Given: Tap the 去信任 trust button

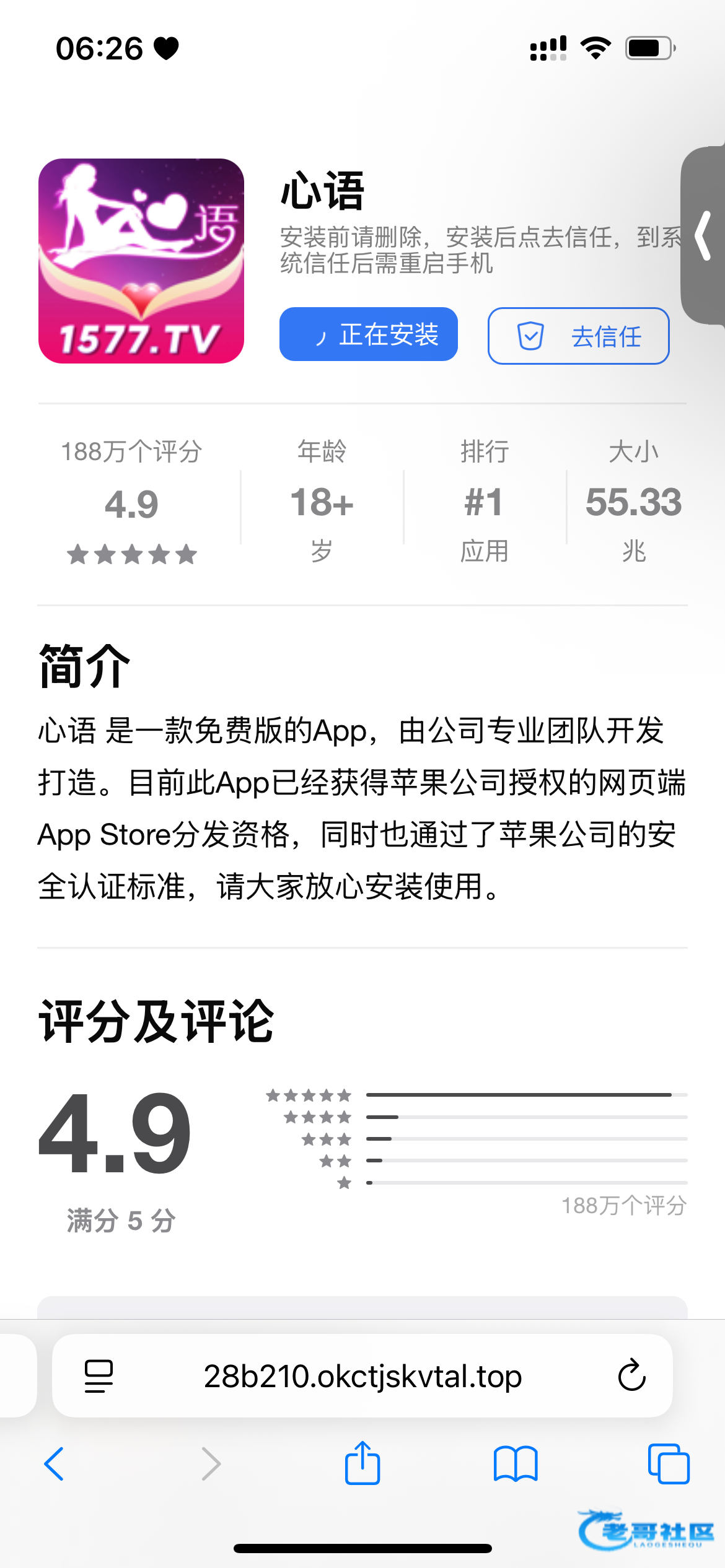Looking at the screenshot, I should [x=578, y=336].
